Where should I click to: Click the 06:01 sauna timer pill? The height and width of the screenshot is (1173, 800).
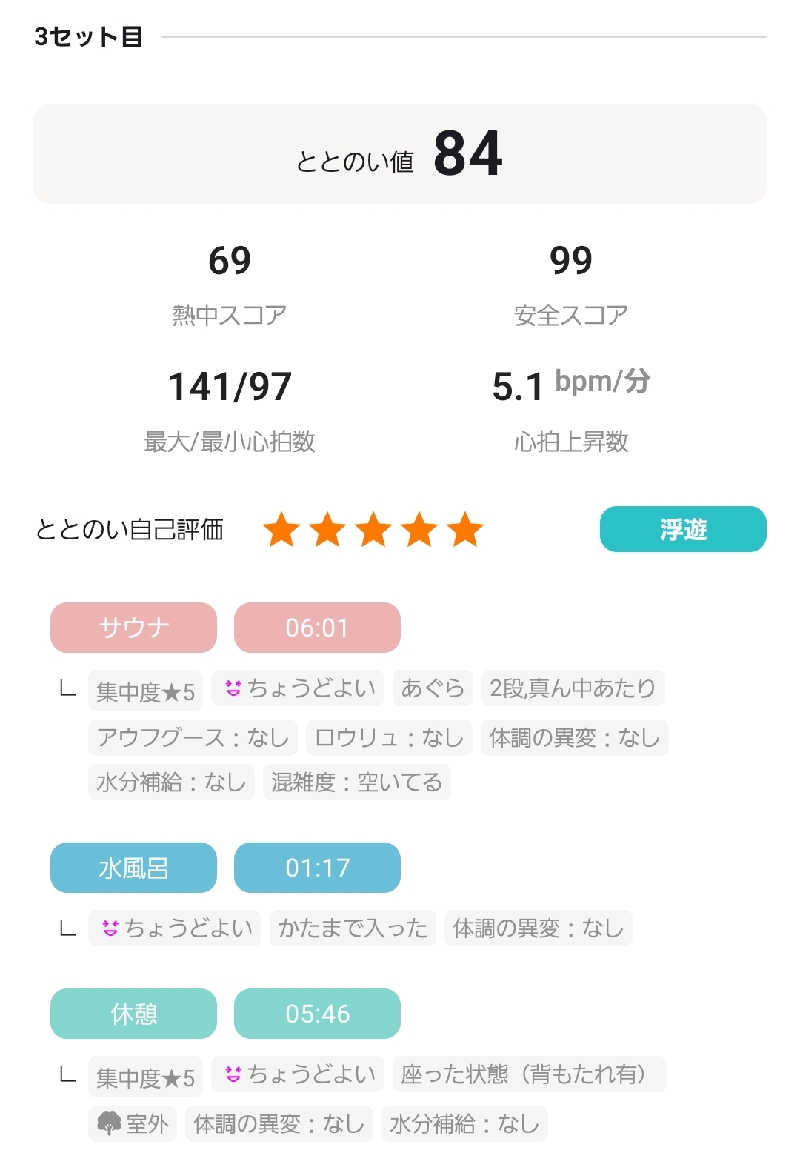(x=317, y=627)
